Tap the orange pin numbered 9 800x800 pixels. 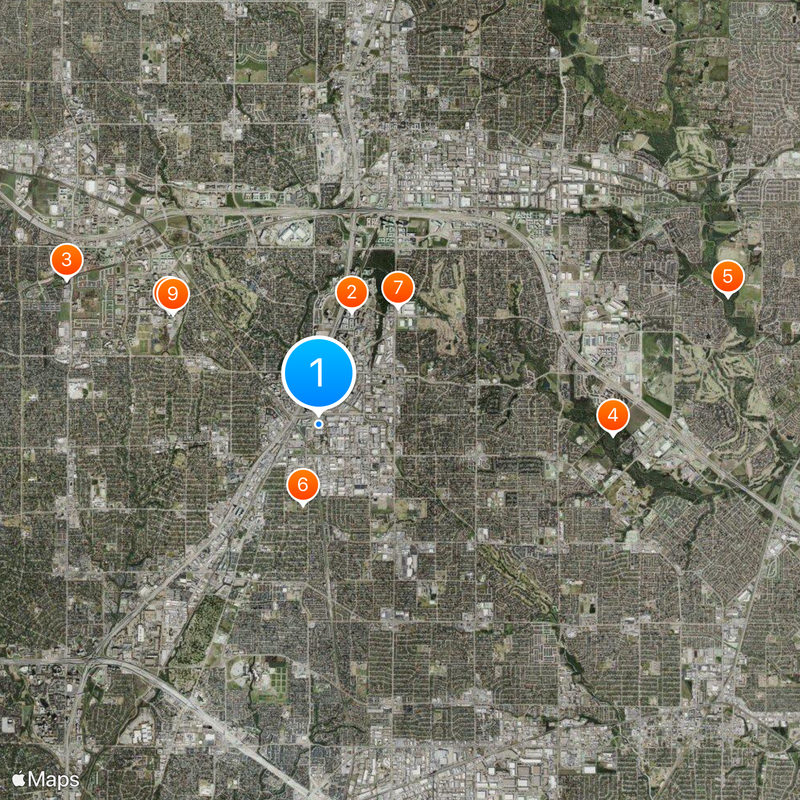point(174,294)
